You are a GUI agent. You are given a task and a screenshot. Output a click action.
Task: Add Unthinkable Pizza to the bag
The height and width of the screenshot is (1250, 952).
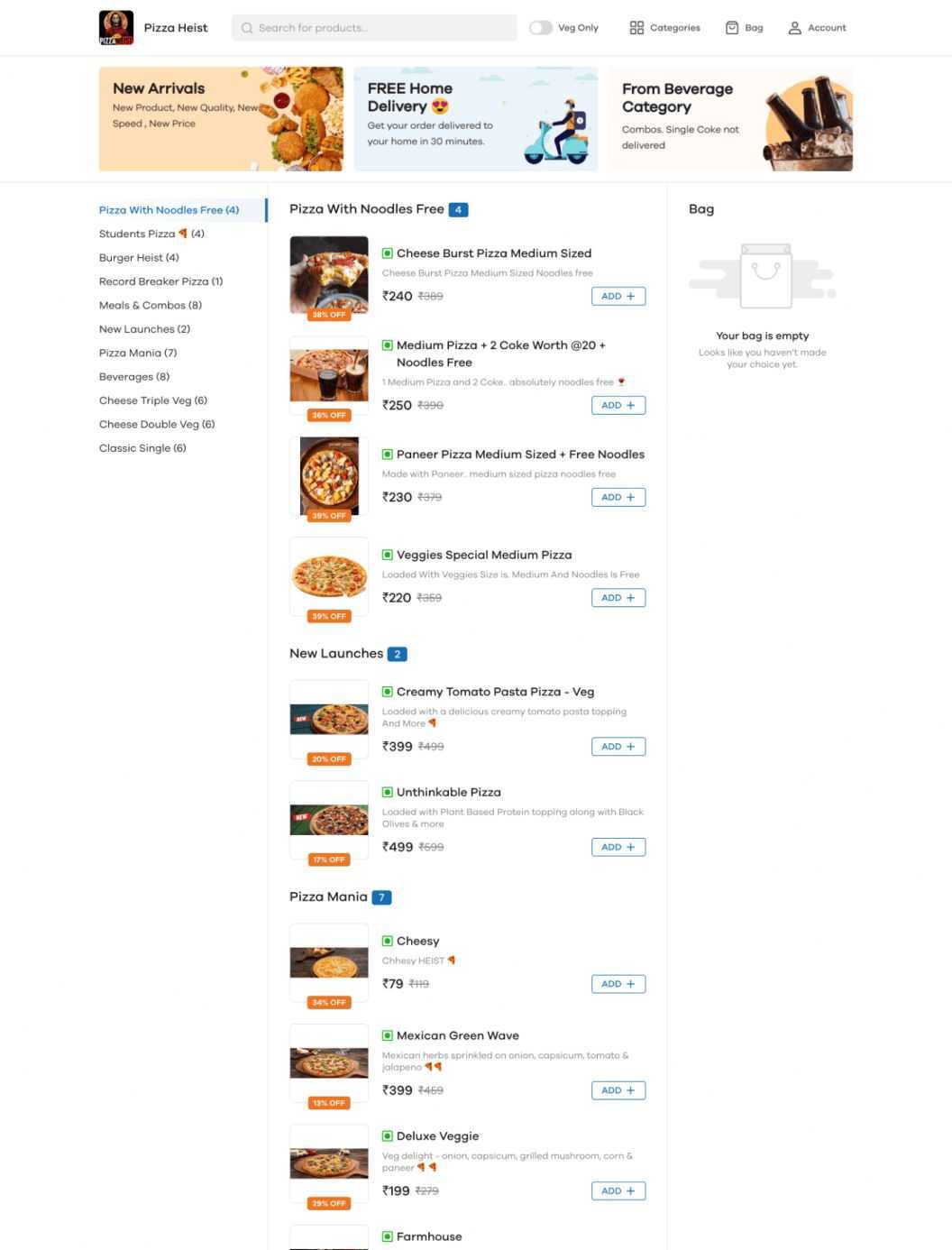tap(618, 847)
